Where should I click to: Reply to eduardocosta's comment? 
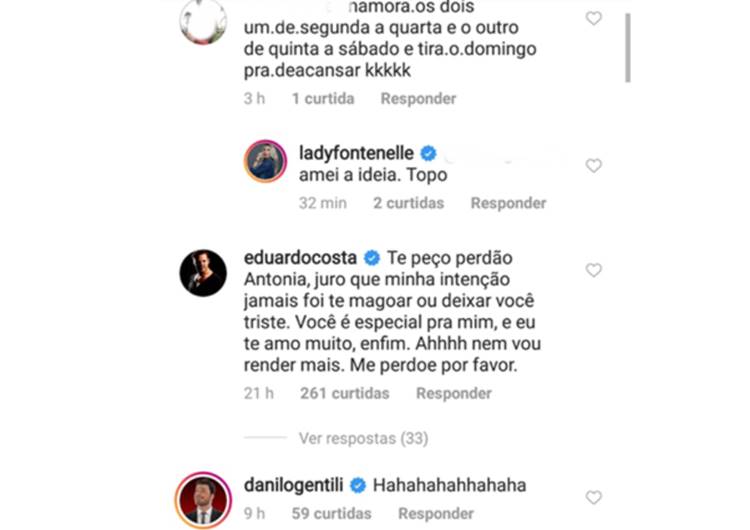454,394
